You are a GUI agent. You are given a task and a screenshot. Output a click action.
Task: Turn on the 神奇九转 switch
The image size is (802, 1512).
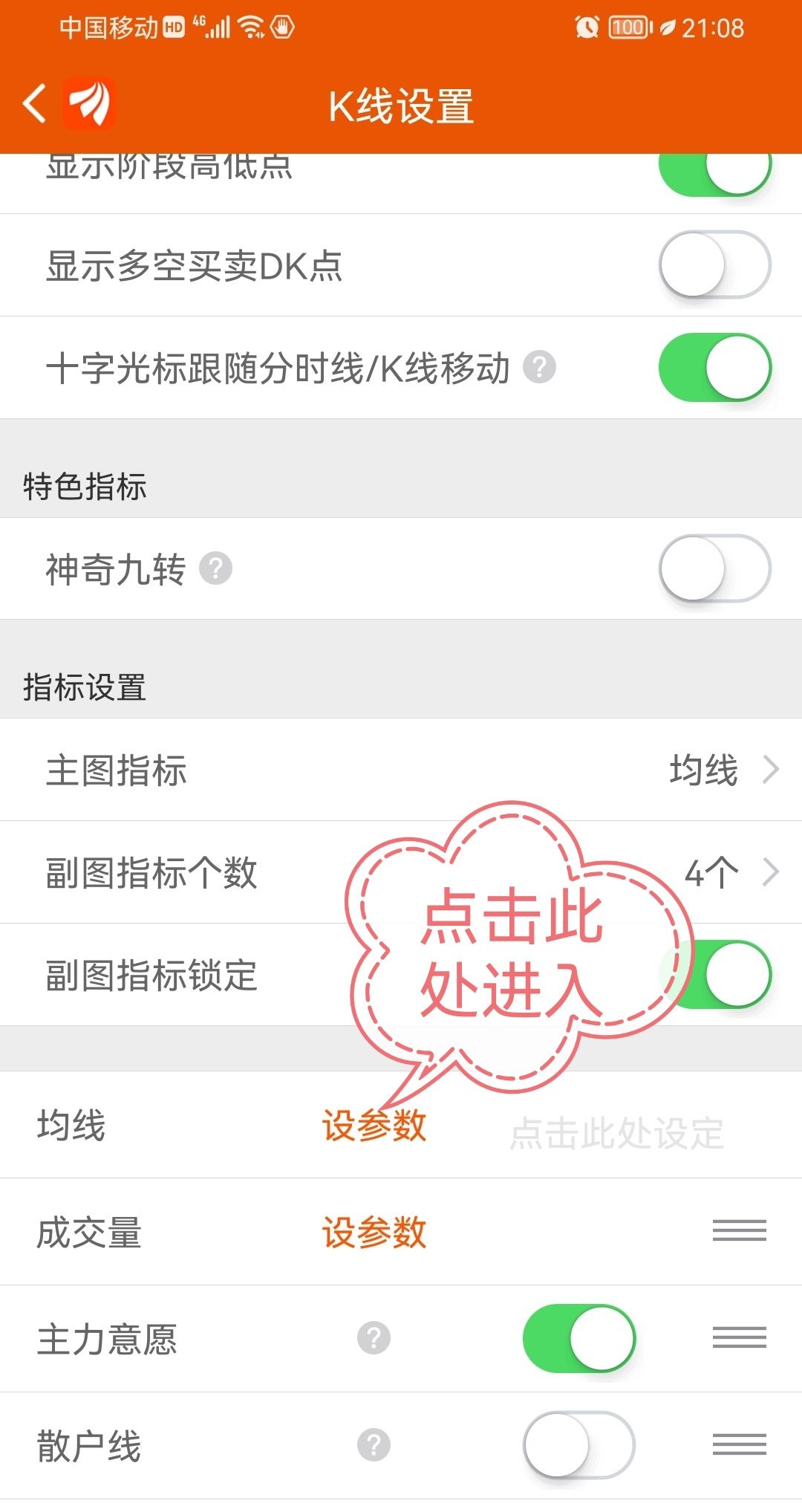(715, 569)
